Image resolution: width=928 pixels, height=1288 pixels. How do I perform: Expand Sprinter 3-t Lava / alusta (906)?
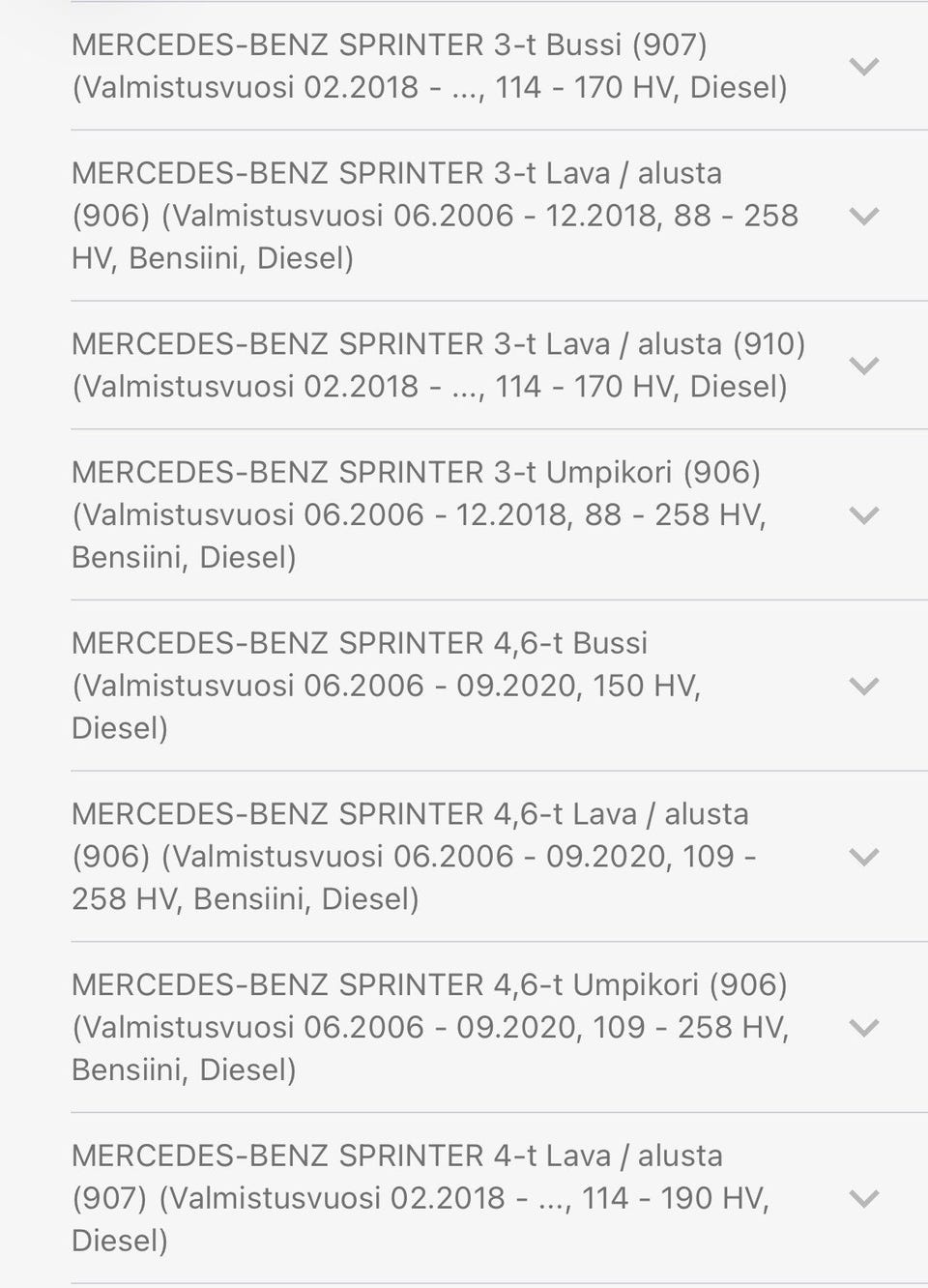click(x=863, y=216)
